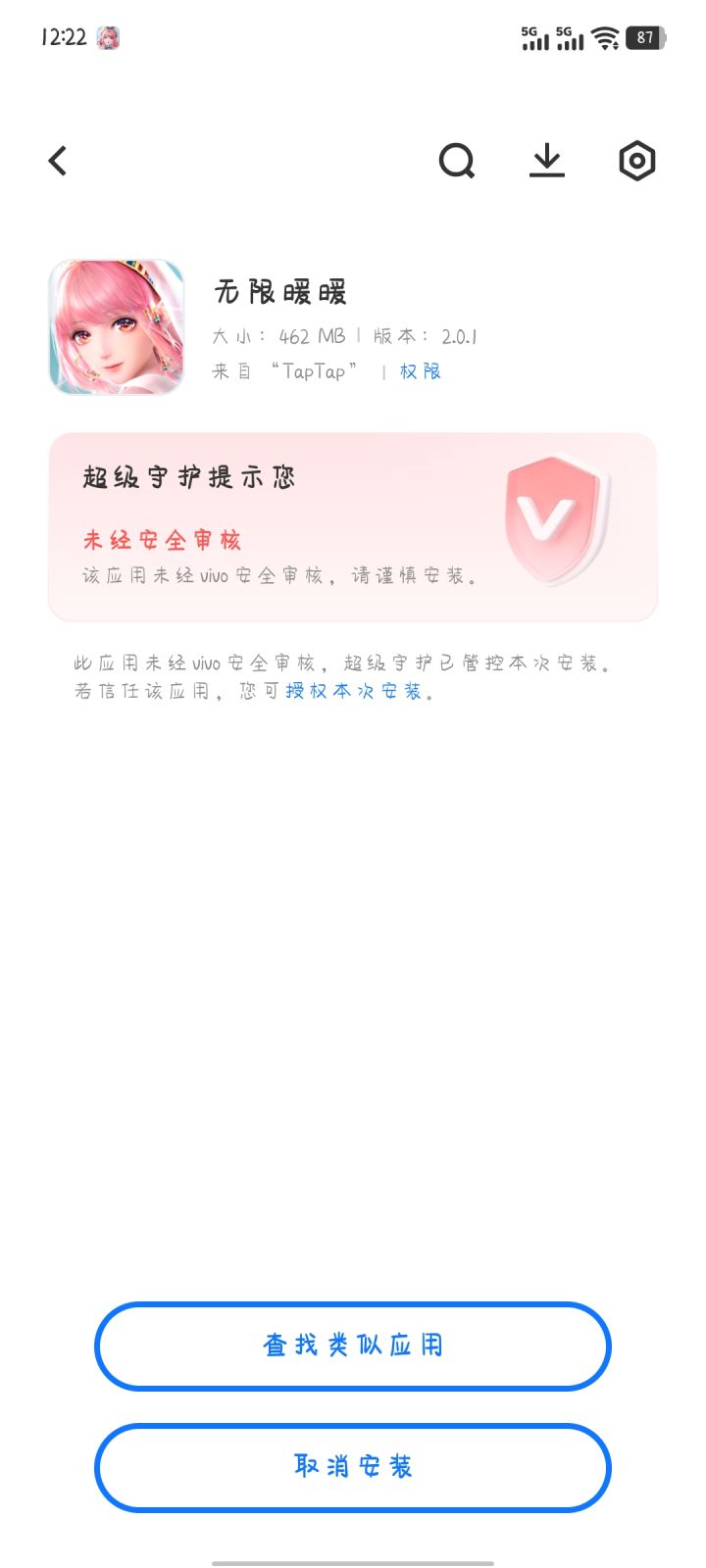This screenshot has height=1568, width=706.
Task: Tap the 未经安全审核 warning text
Action: 162,540
